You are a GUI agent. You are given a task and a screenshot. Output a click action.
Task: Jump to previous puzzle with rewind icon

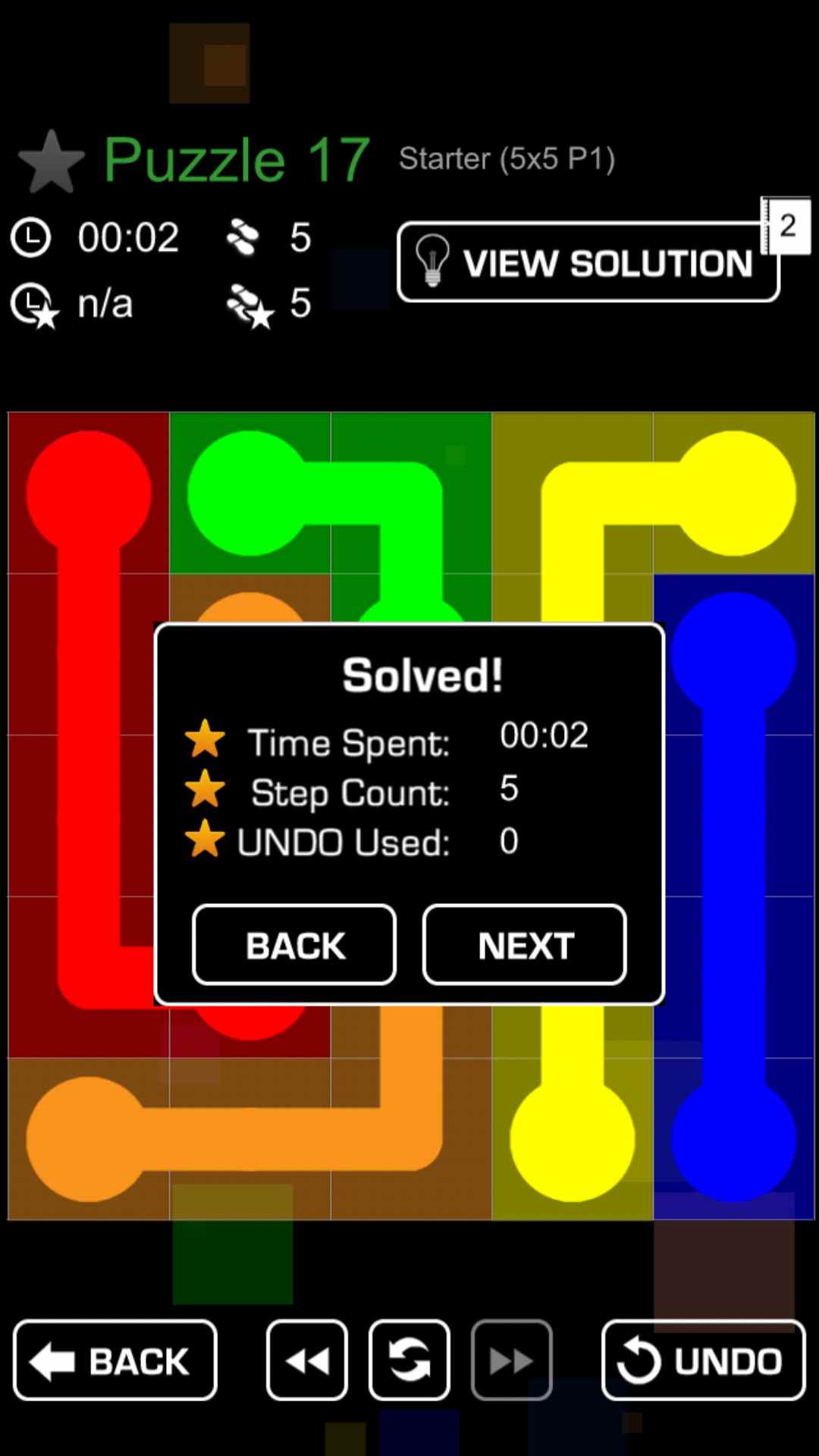pos(307,1360)
